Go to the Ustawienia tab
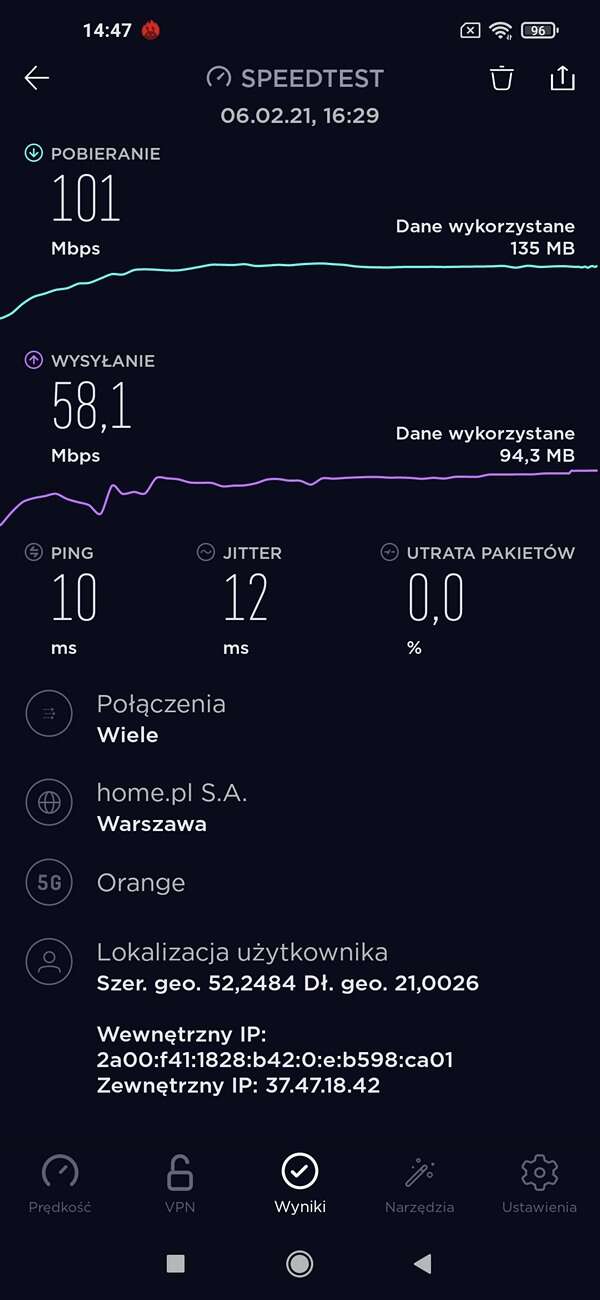Viewport: 600px width, 1300px height. [x=539, y=1184]
